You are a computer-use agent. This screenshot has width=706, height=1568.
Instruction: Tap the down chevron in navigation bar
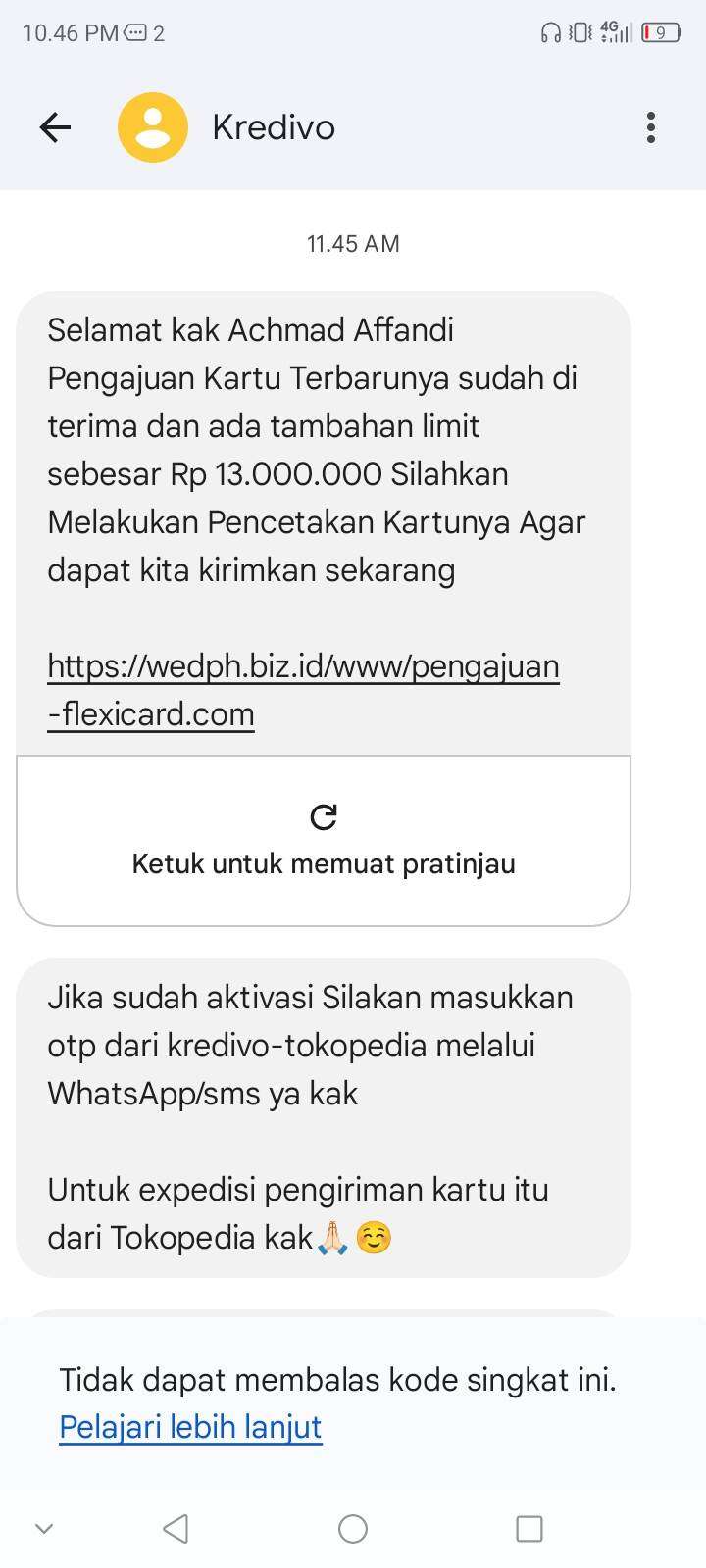[44, 1529]
